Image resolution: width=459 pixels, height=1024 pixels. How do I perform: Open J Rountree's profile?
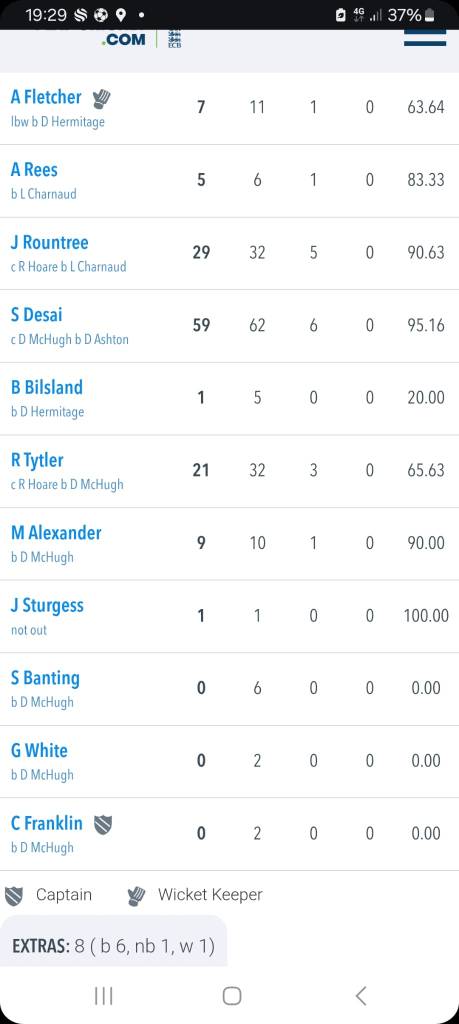click(49, 242)
